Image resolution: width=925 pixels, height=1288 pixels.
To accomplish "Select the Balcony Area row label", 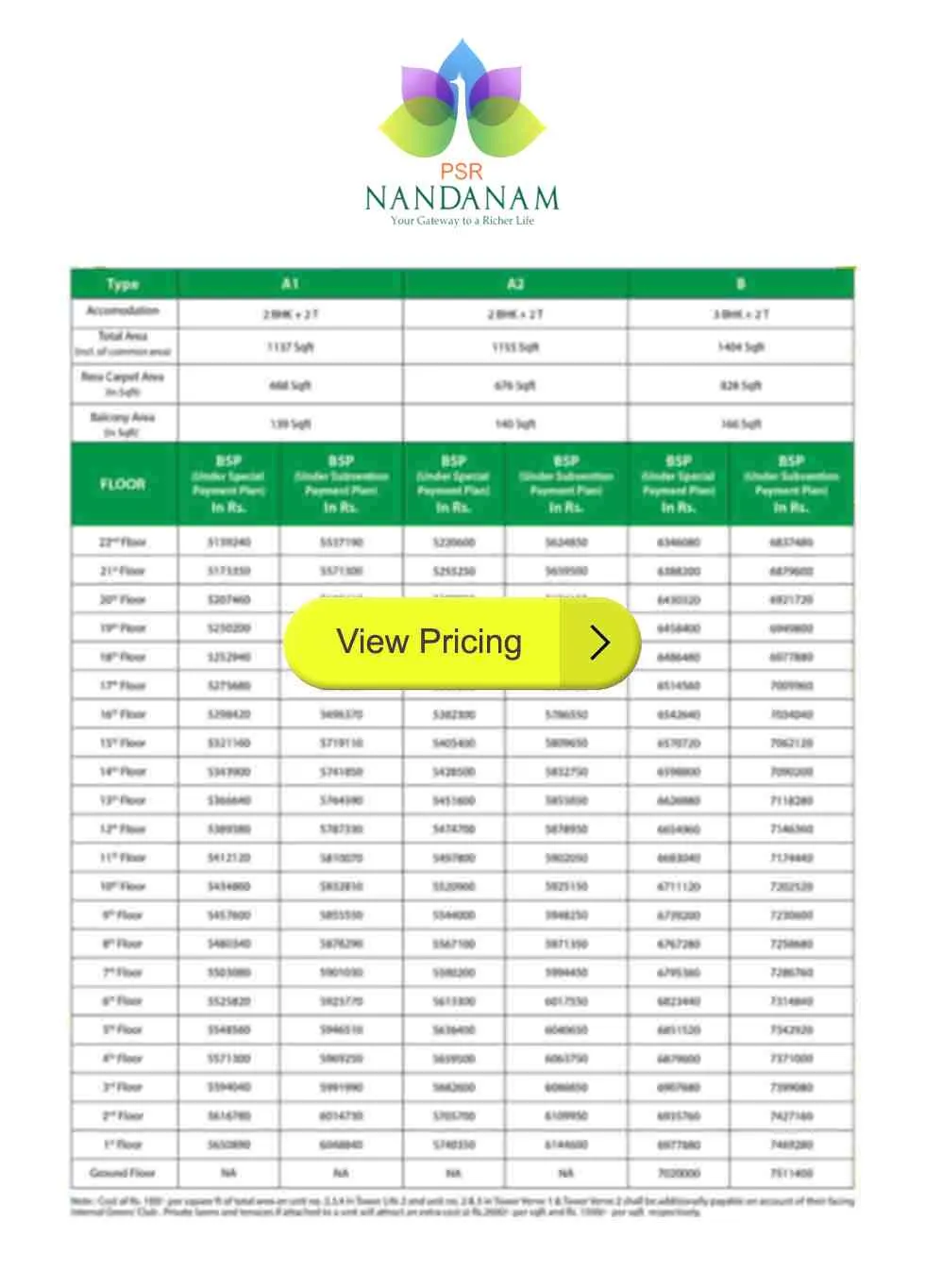I will pos(123,423).
